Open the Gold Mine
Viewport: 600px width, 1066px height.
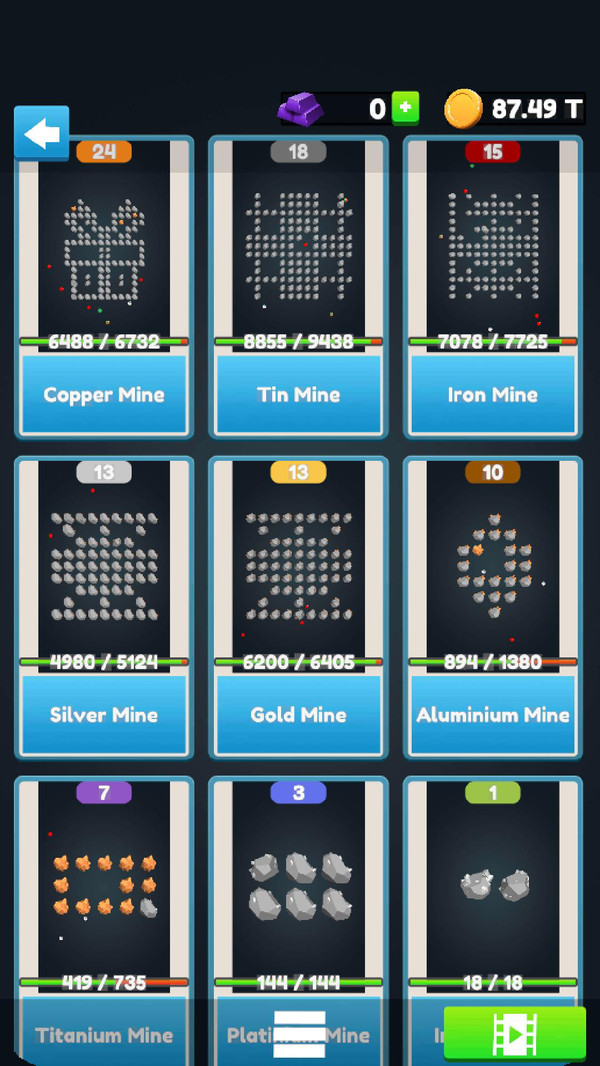click(x=298, y=714)
